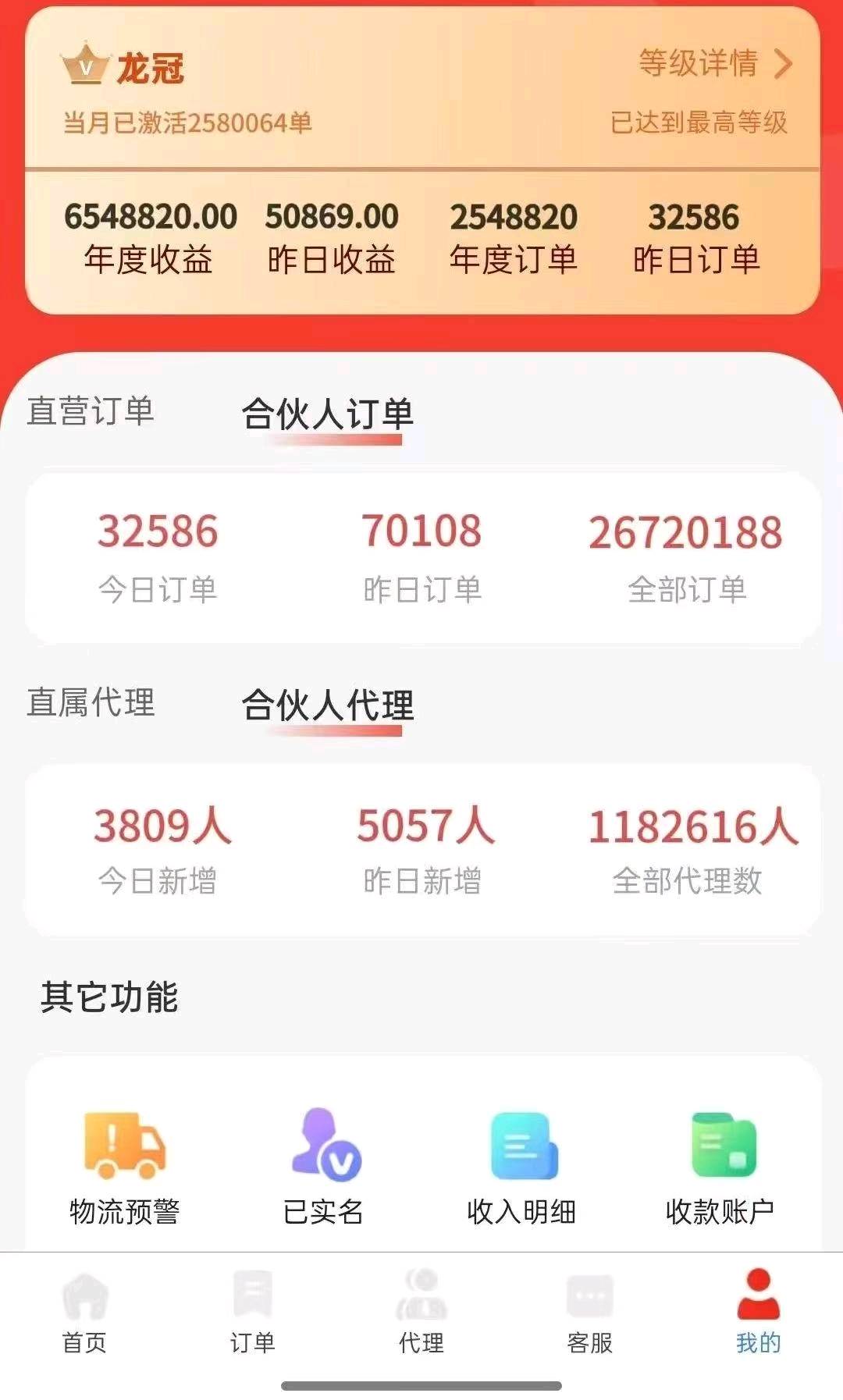Tap the 今日订单 count 32586
This screenshot has width=843, height=1400.
155,531
